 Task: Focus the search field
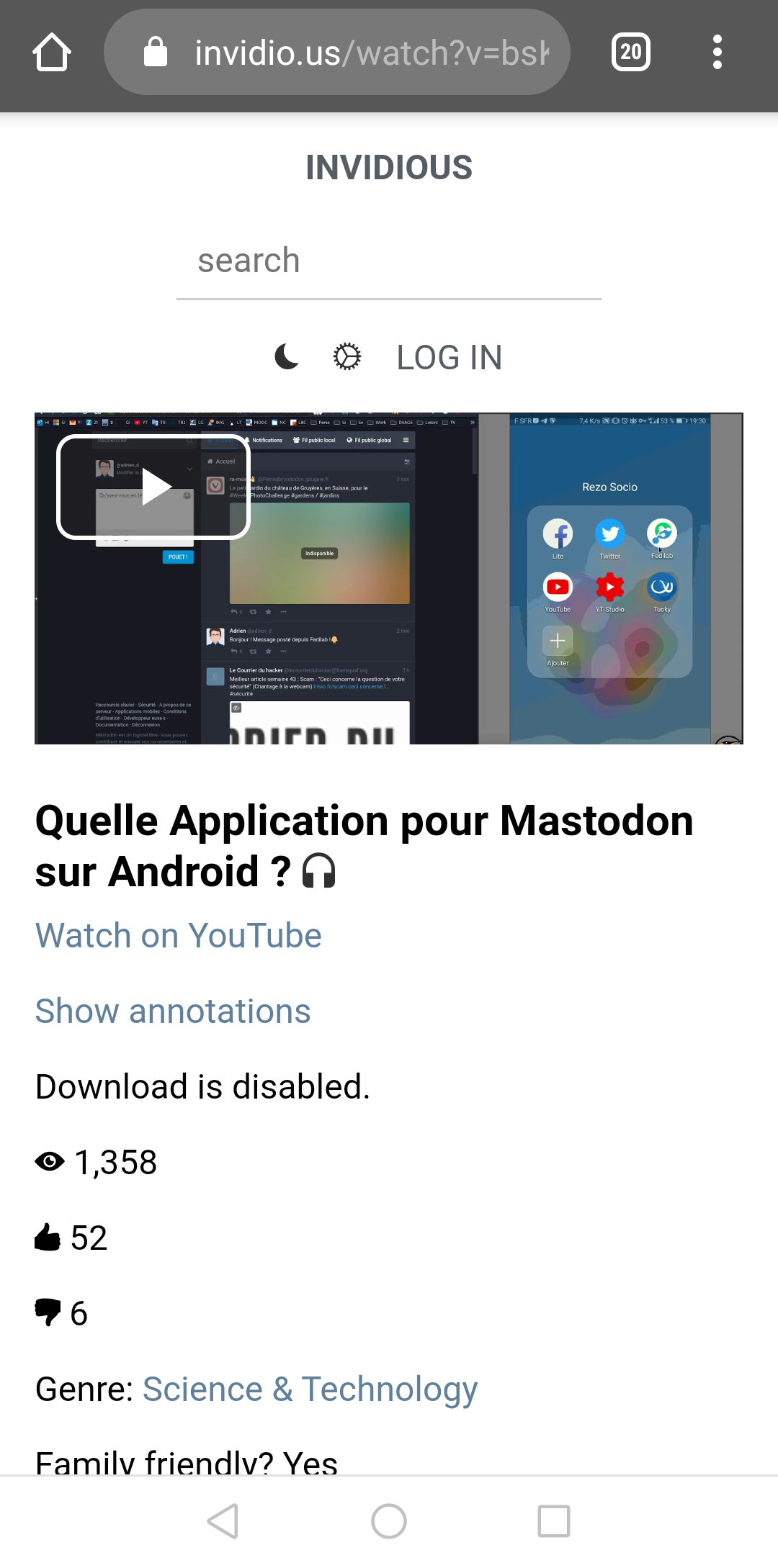389,261
